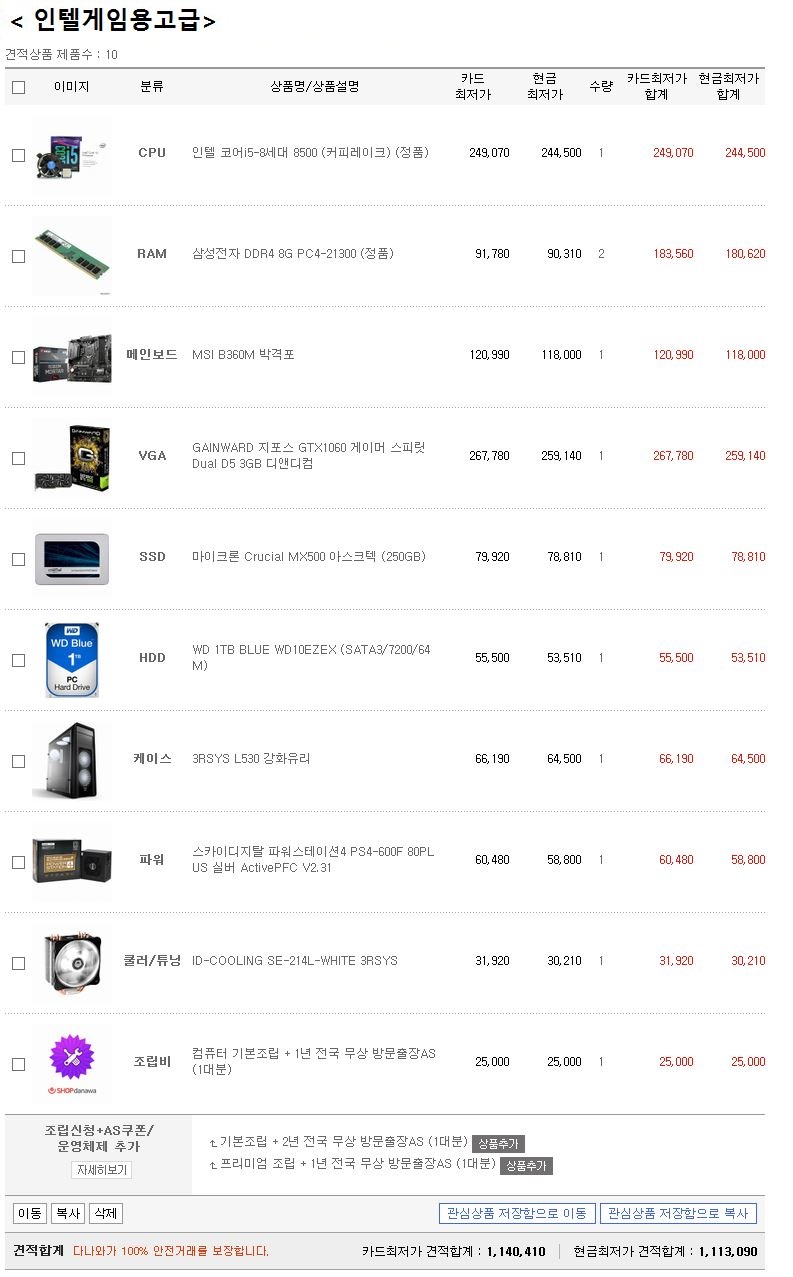The image size is (793, 1277).
Task: Tap 관심상품 저장함으로 이동
Action: click(517, 1213)
